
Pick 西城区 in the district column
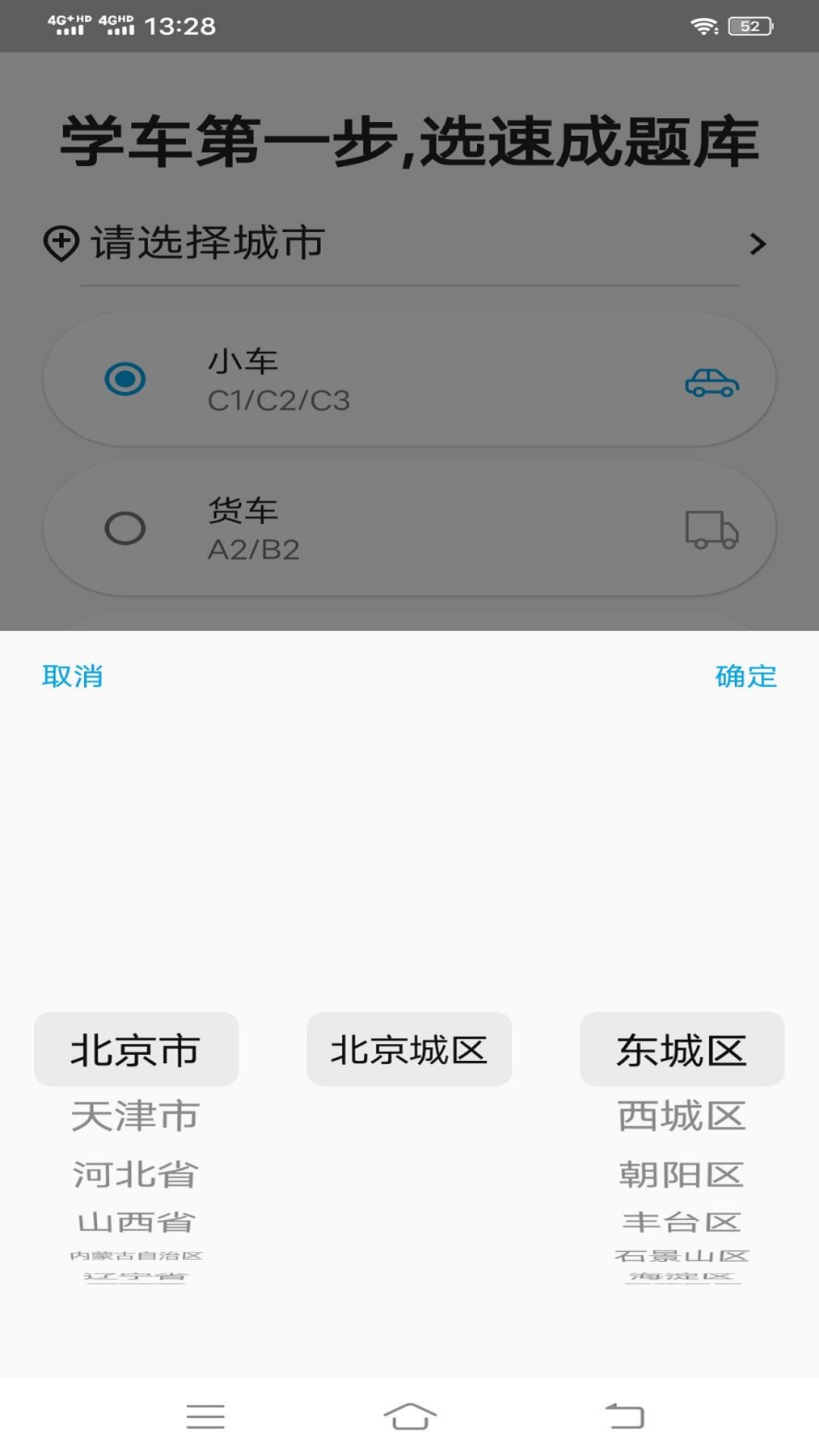point(682,1116)
